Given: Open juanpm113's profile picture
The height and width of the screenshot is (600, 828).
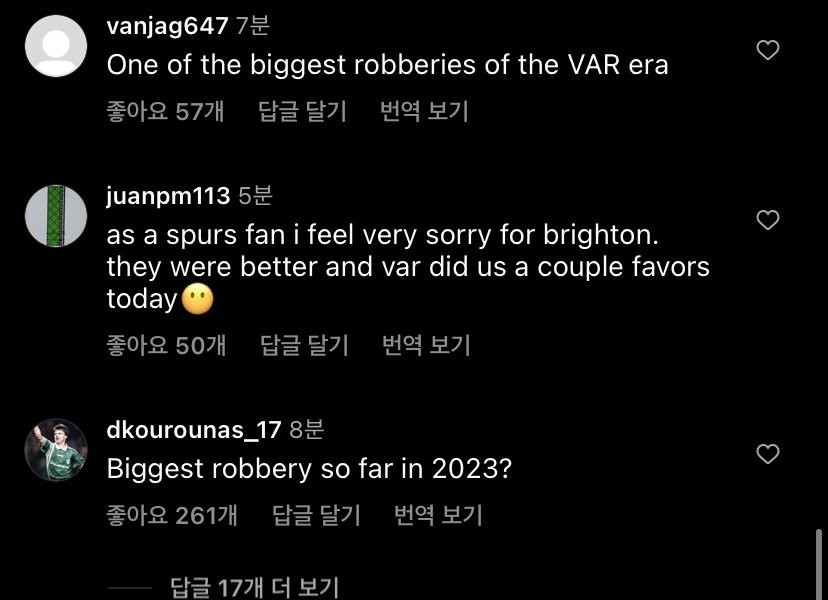Looking at the screenshot, I should (x=56, y=216).
